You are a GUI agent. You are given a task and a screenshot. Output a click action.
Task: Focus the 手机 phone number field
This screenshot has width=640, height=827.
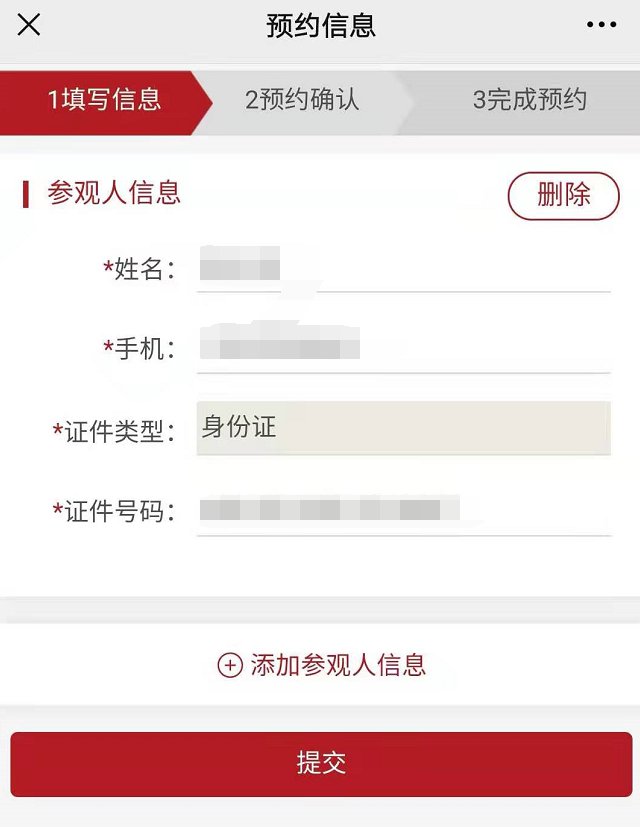point(403,349)
